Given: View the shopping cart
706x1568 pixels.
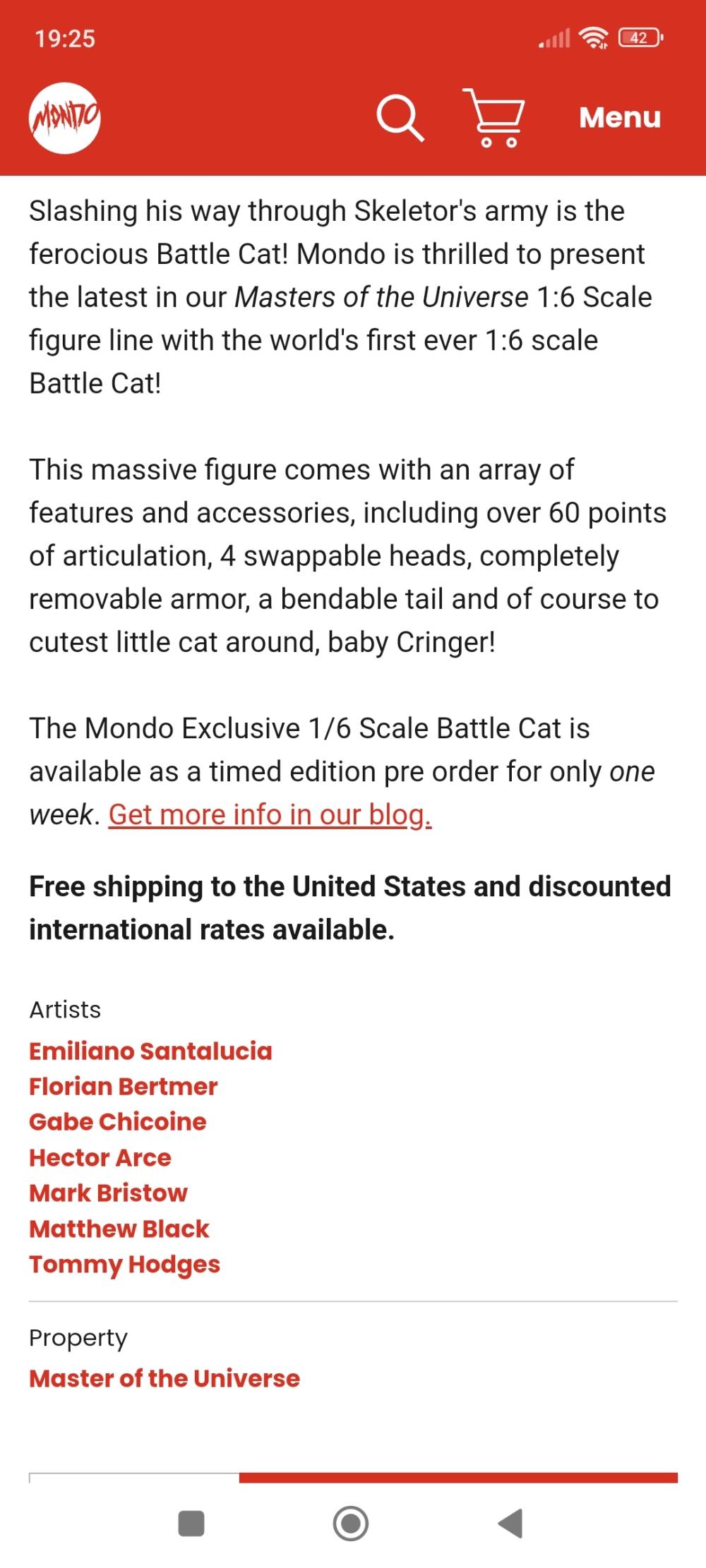Looking at the screenshot, I should point(493,118).
